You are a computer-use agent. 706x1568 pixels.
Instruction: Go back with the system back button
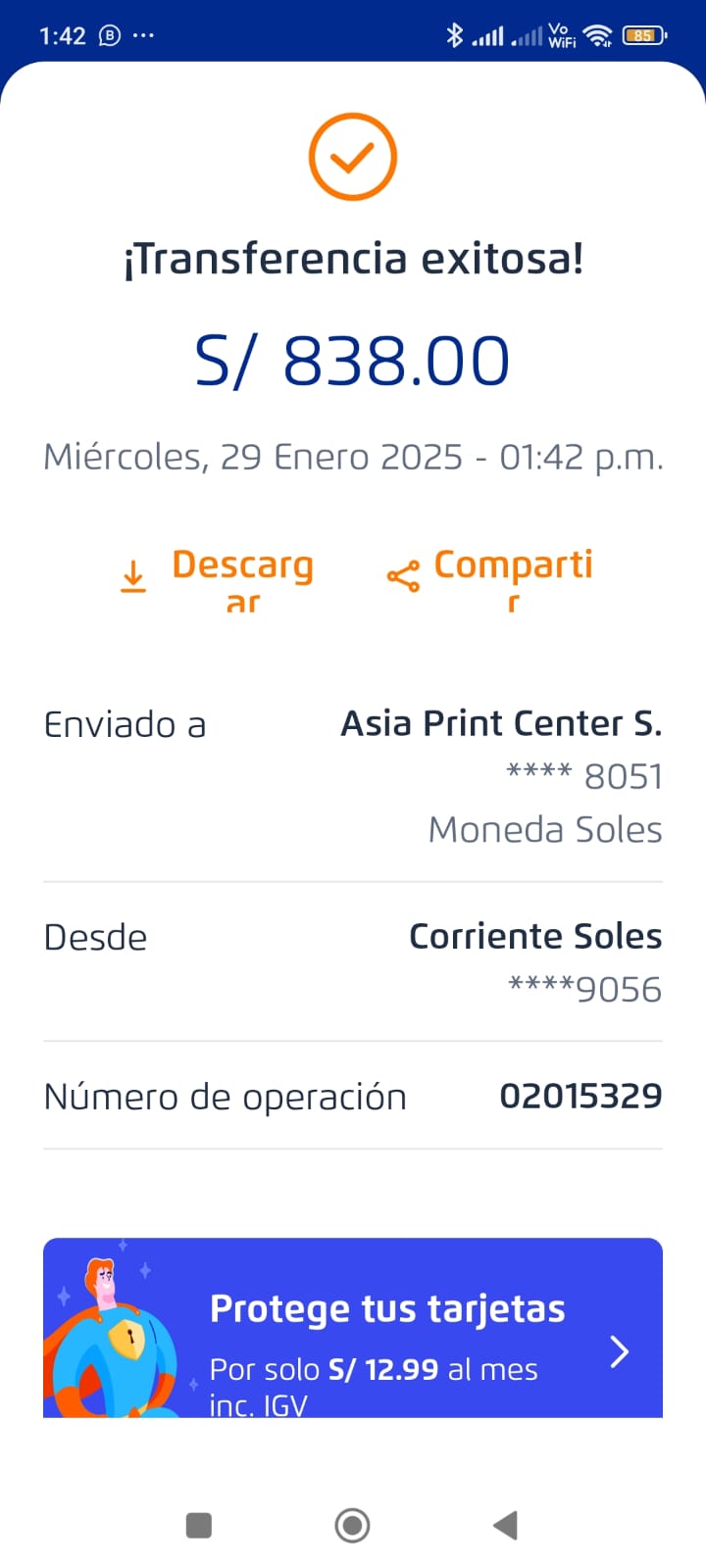coord(505,1525)
